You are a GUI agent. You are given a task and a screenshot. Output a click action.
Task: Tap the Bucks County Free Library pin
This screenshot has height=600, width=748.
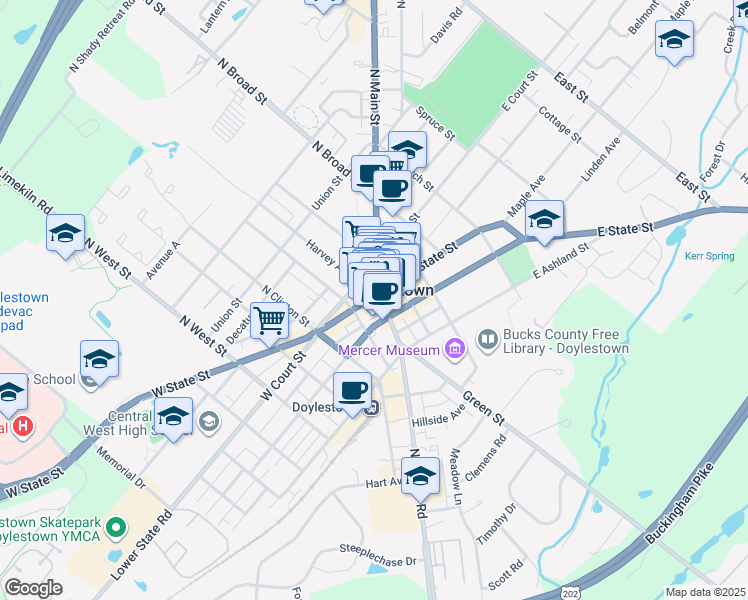pos(487,340)
